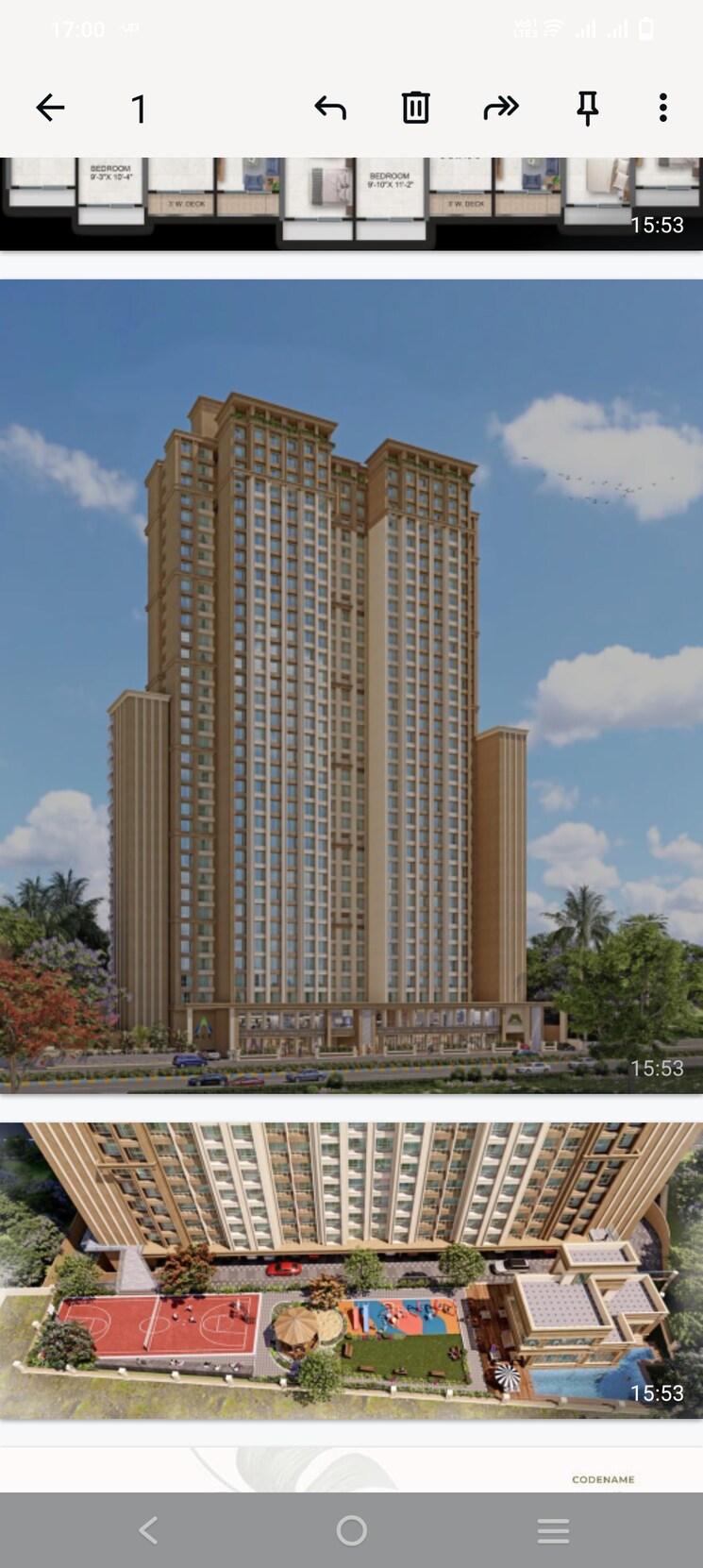Image resolution: width=703 pixels, height=1568 pixels.
Task: Show recent apps from the navigation bar
Action: tap(553, 1530)
